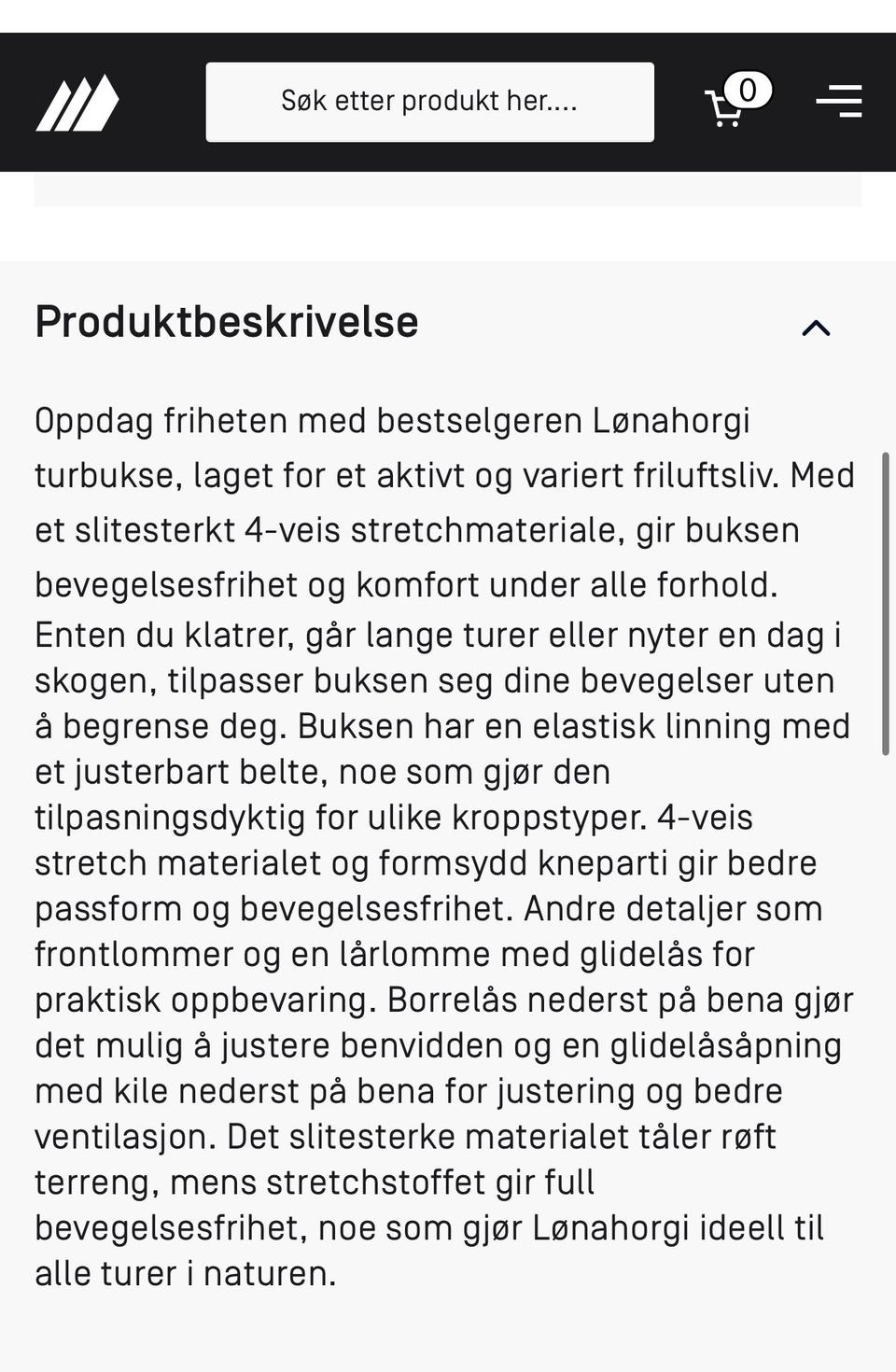Click inside the 'Søk etter produkt her' field

(429, 101)
